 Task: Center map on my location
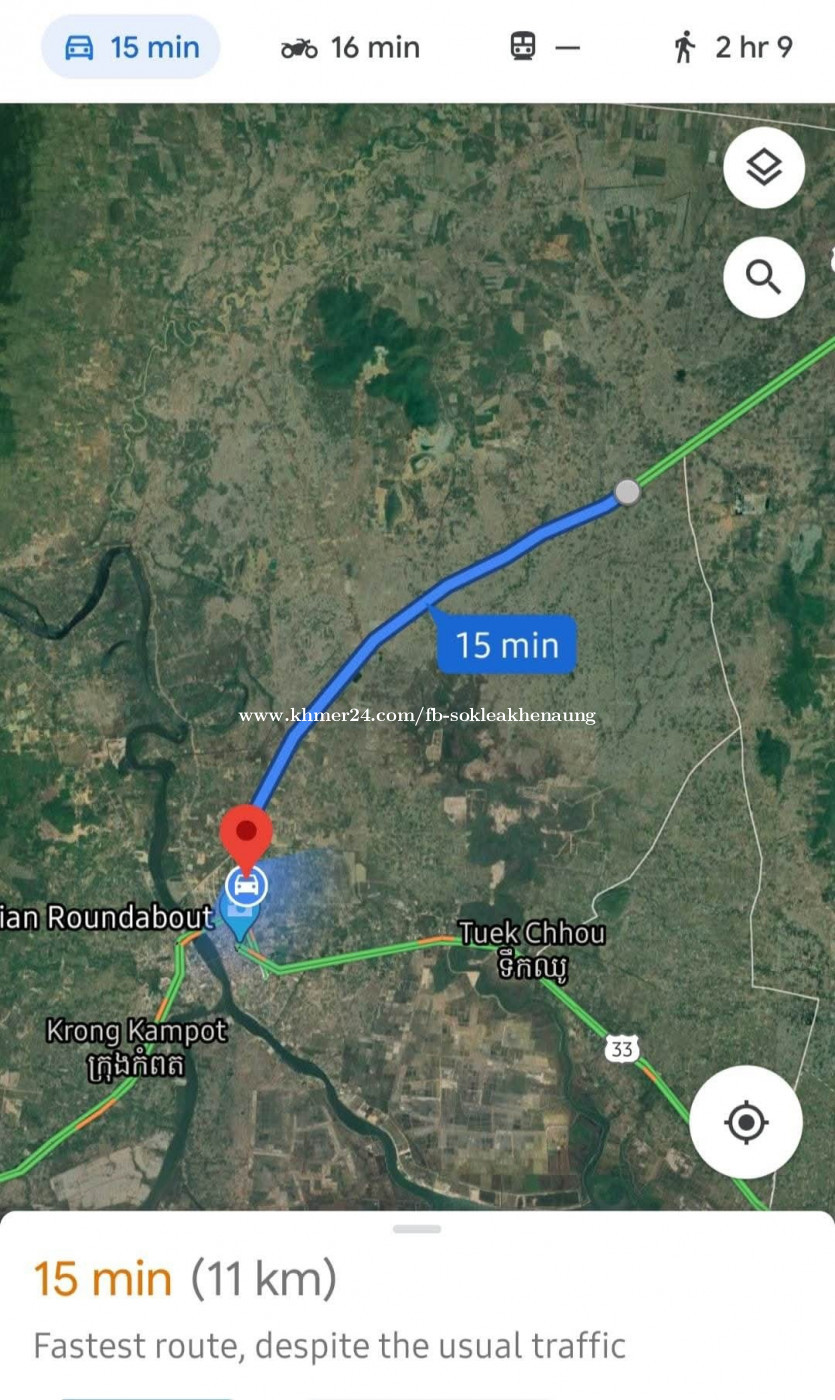click(x=745, y=1122)
